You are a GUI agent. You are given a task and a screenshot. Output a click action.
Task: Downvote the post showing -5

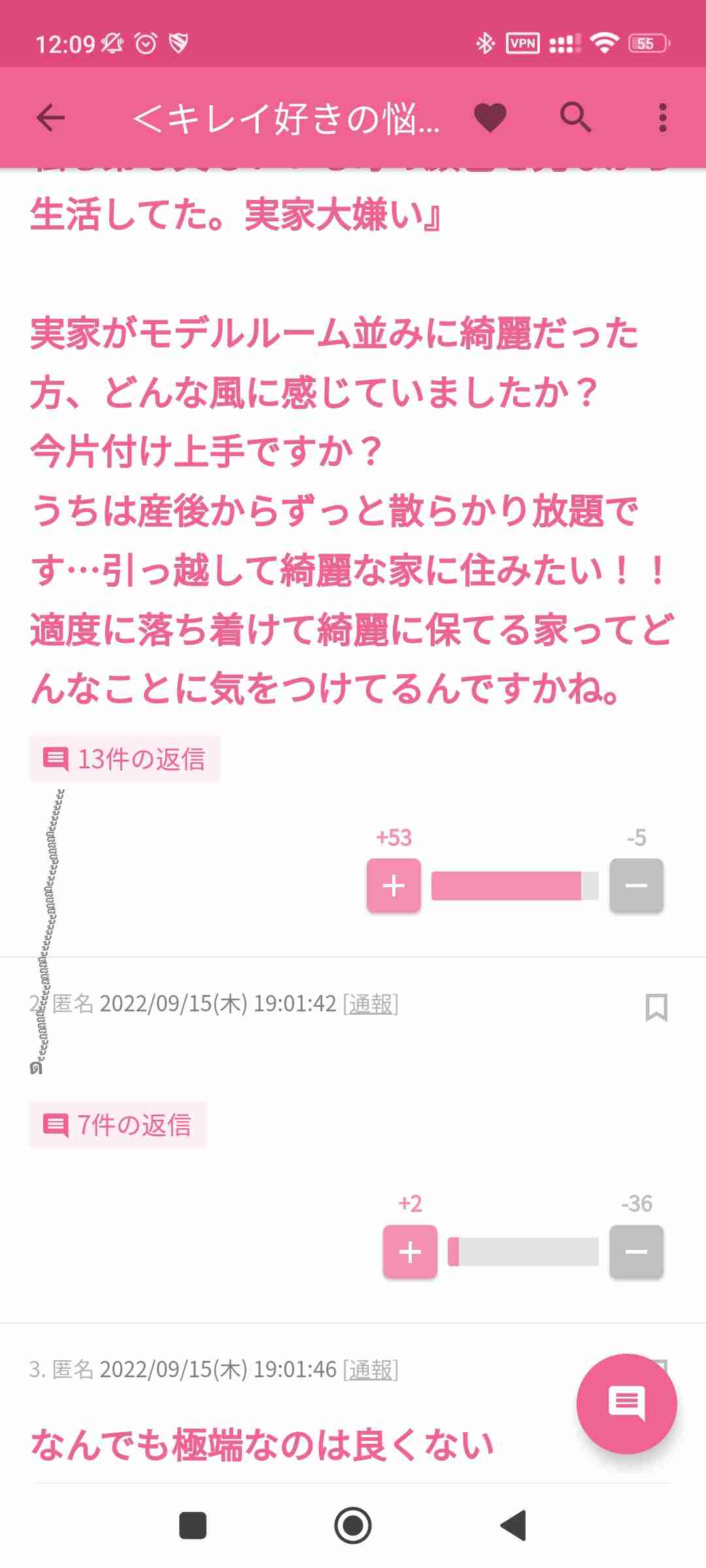[x=636, y=886]
